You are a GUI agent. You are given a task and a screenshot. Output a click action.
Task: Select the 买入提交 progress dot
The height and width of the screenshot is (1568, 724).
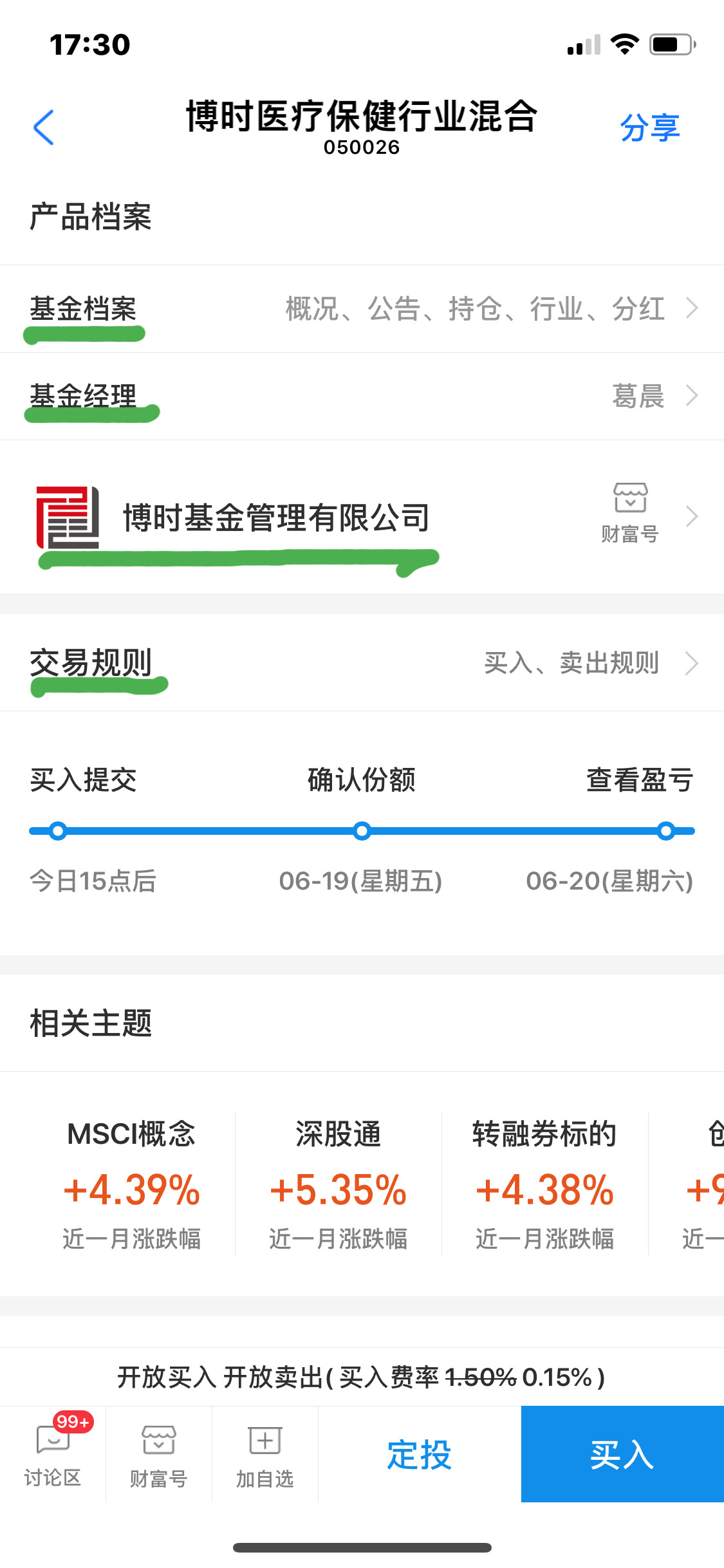[58, 831]
